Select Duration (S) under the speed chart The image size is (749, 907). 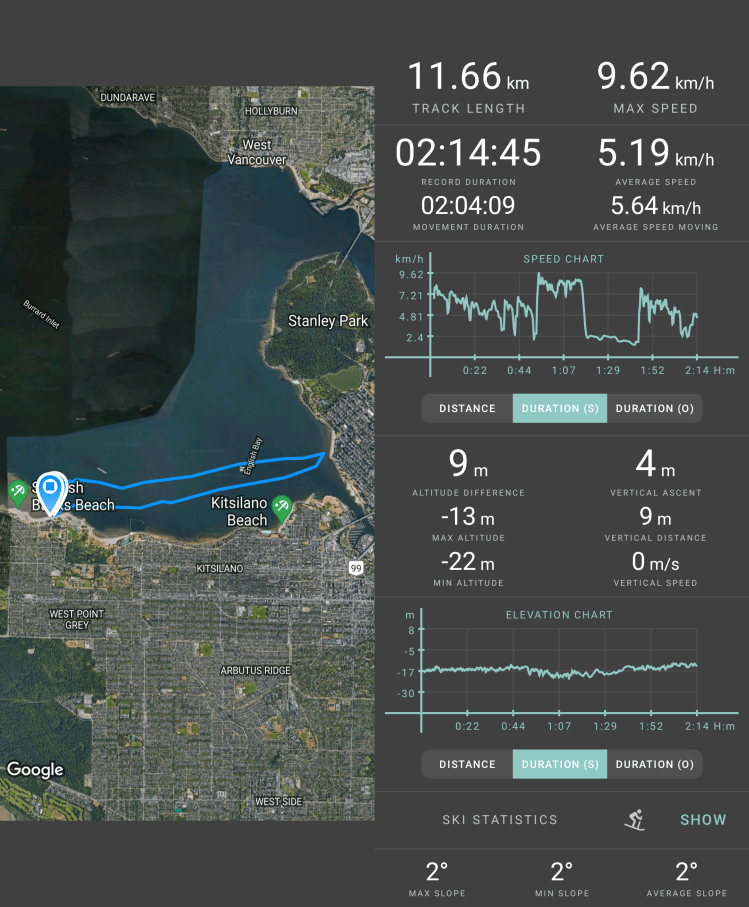pyautogui.click(x=559, y=408)
